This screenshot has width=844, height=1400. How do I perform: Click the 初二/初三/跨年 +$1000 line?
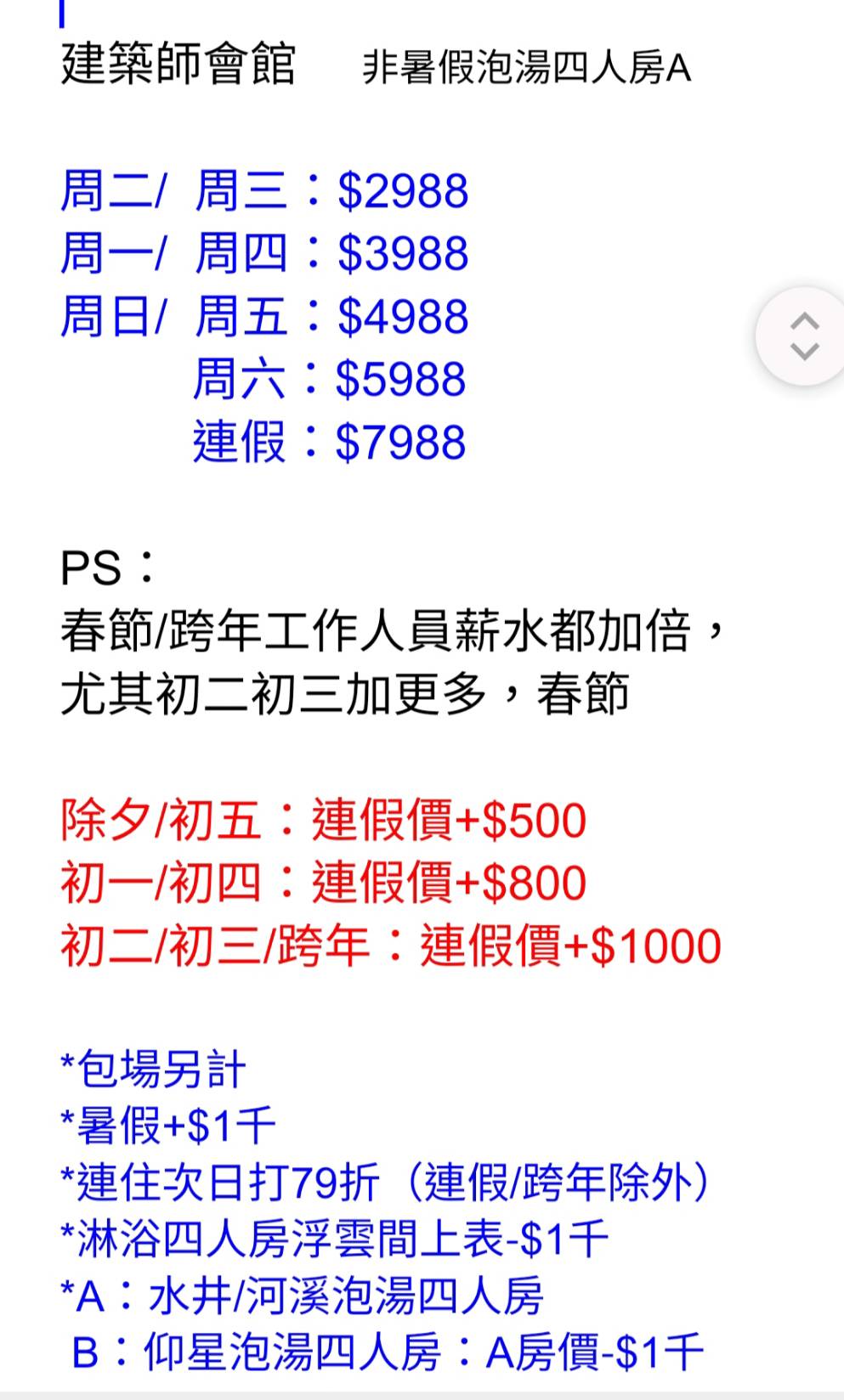(389, 946)
